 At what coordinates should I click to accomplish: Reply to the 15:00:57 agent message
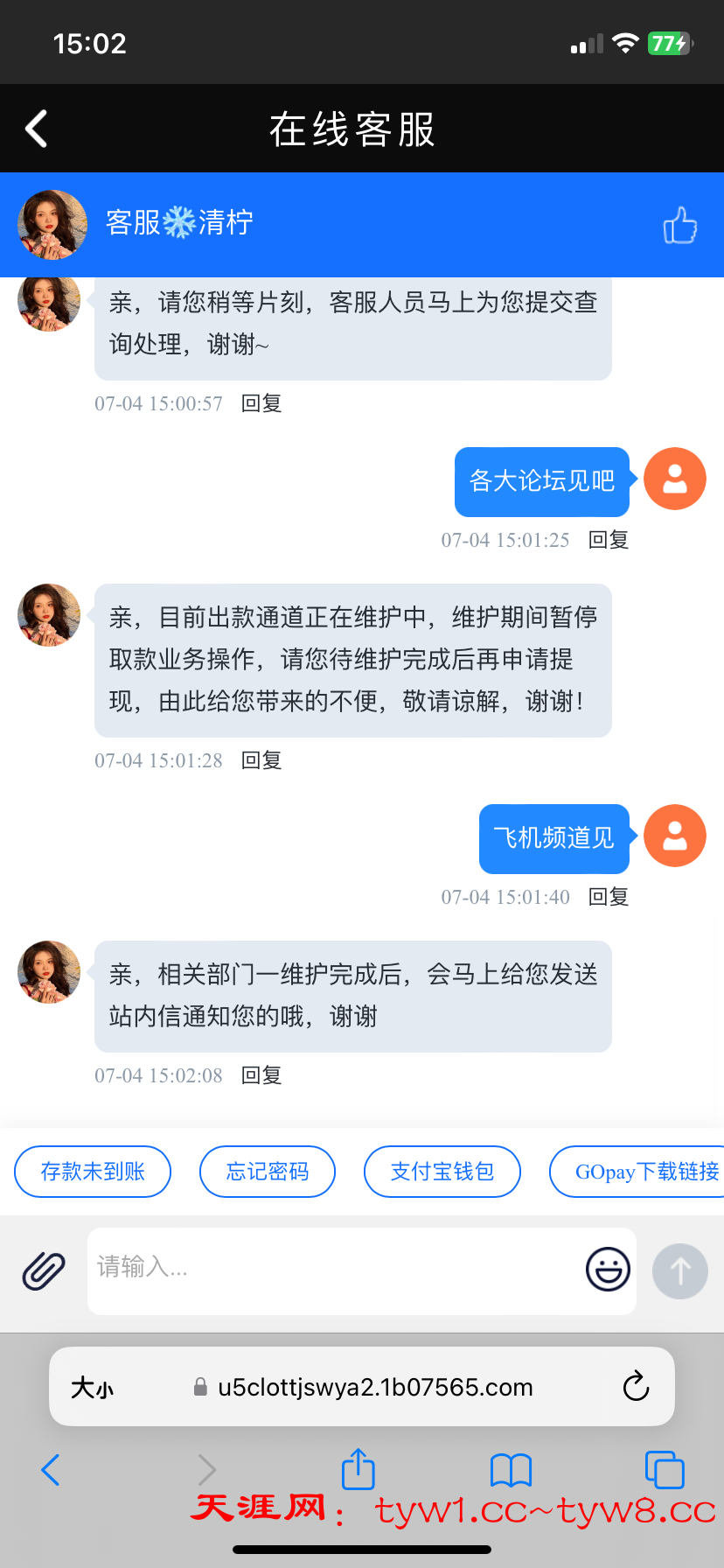click(261, 403)
